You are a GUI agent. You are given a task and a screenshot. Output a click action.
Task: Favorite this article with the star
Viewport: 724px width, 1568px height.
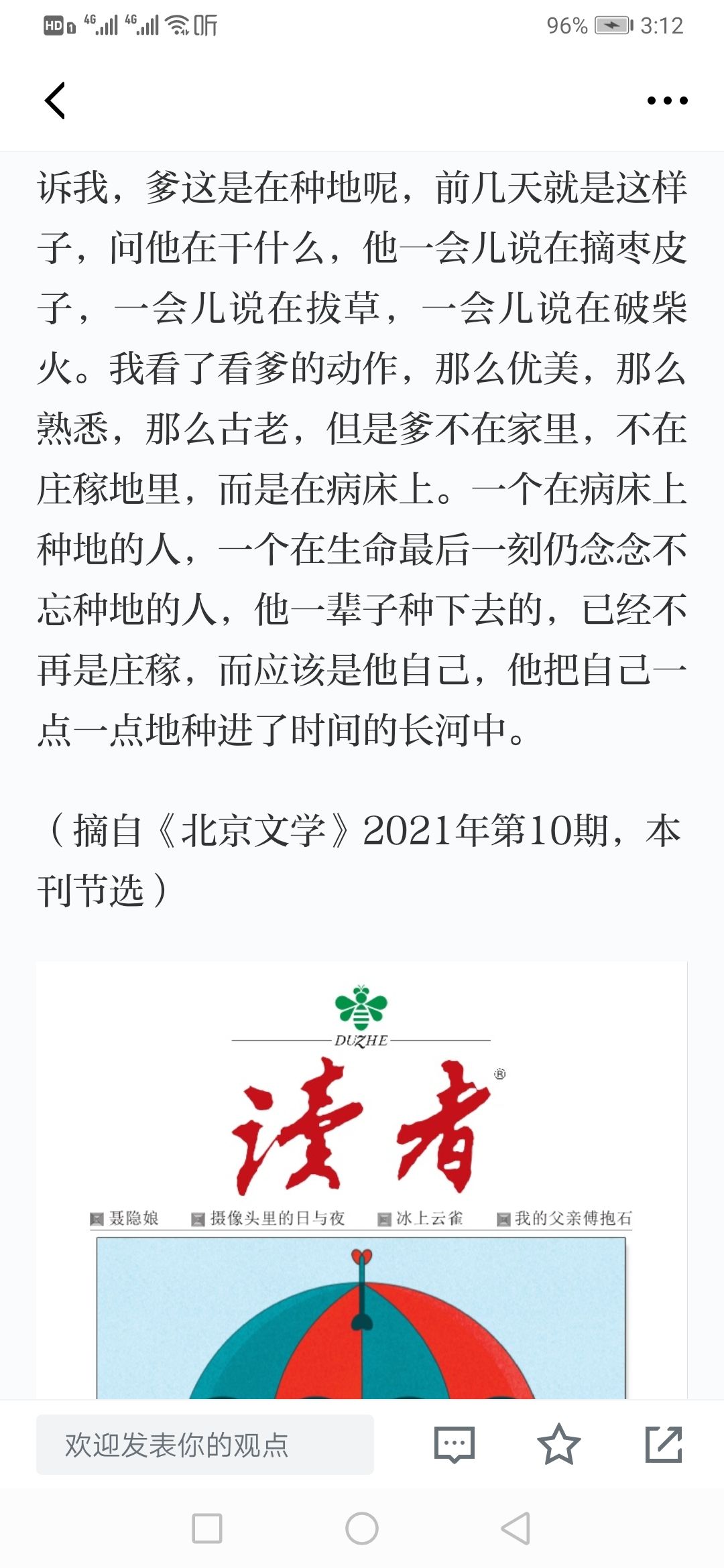pyautogui.click(x=558, y=1444)
